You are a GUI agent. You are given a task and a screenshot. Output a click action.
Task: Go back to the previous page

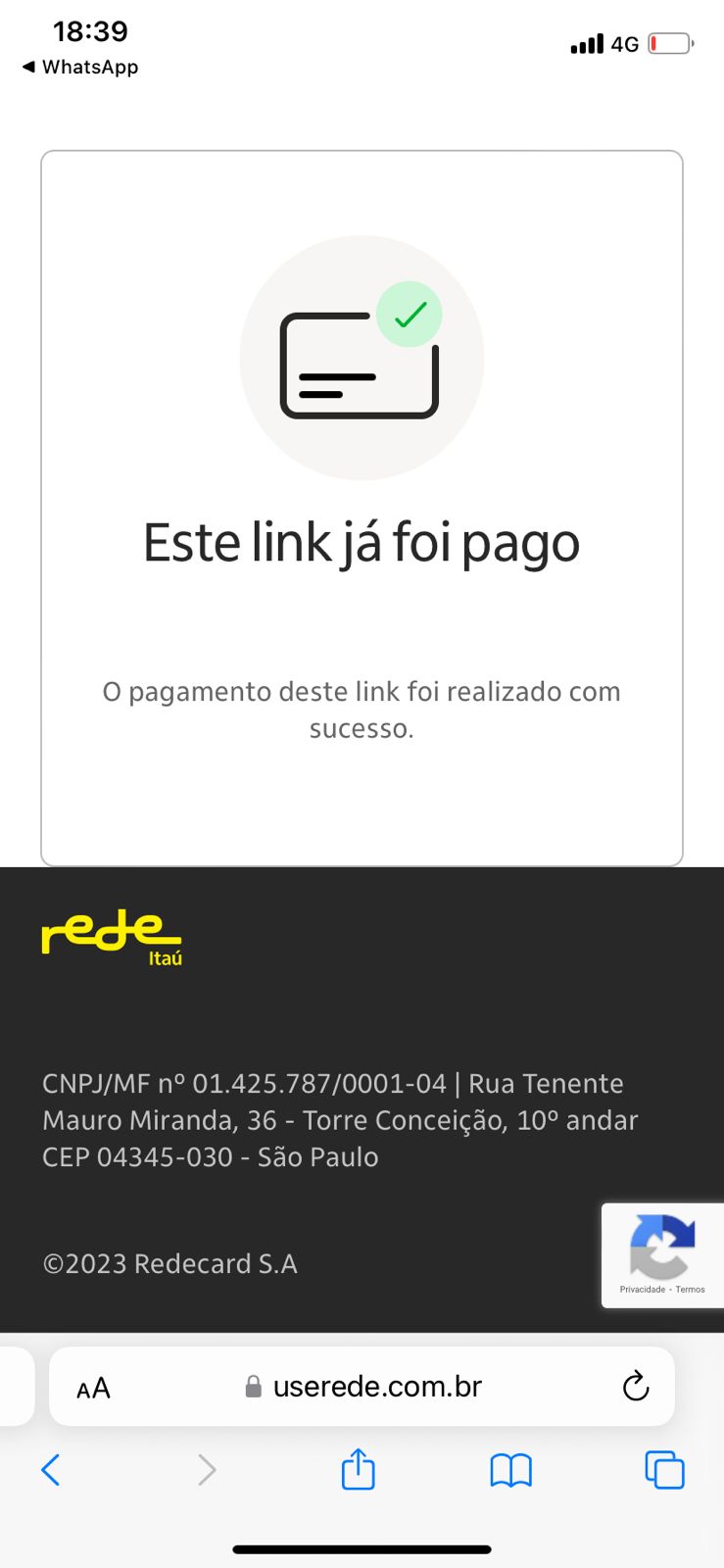click(x=51, y=1470)
